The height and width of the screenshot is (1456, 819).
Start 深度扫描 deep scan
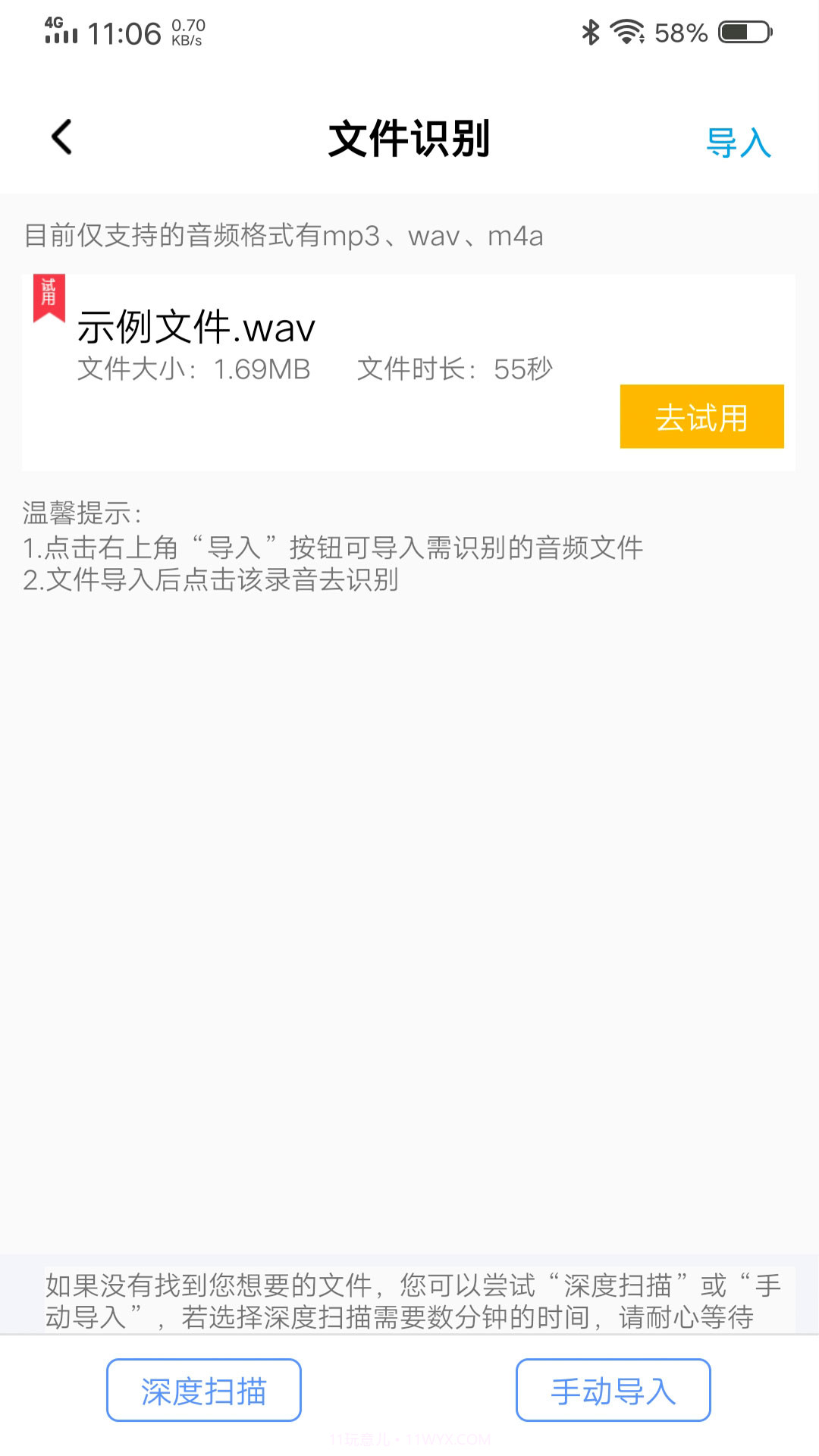click(x=203, y=1389)
